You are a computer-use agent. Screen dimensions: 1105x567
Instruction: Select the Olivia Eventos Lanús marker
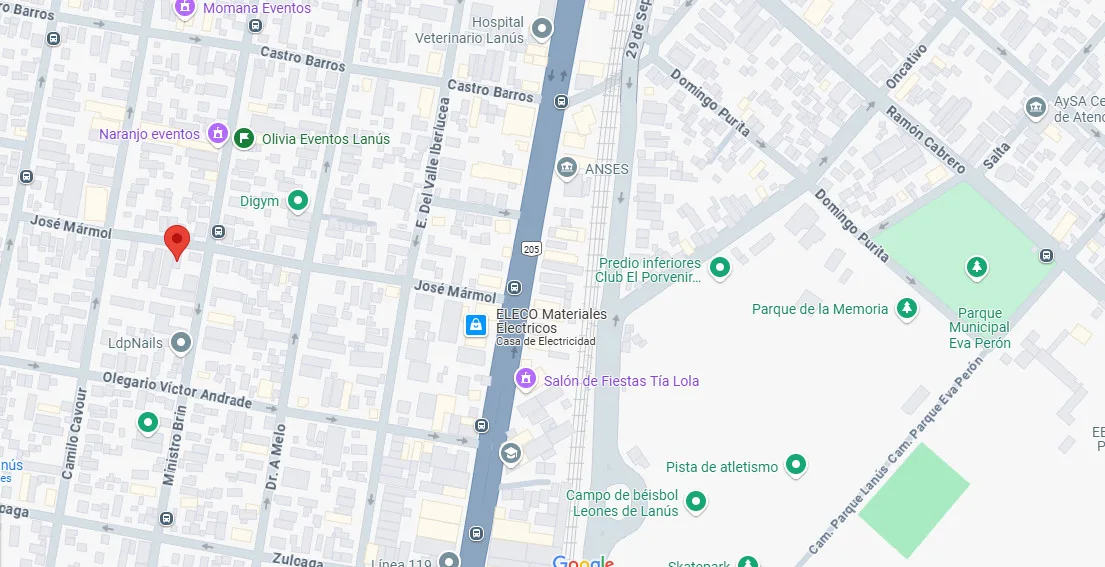pos(244,138)
